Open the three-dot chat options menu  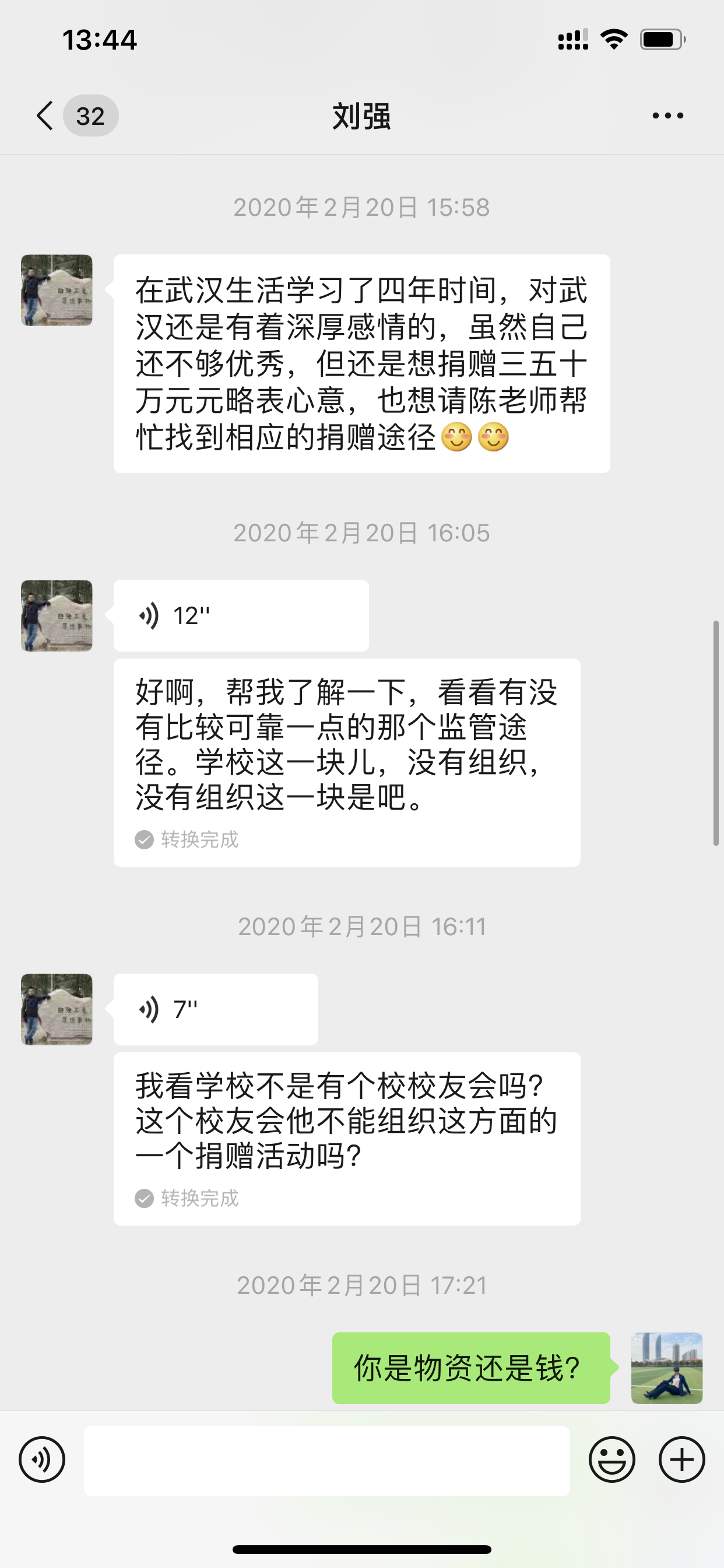coord(667,116)
